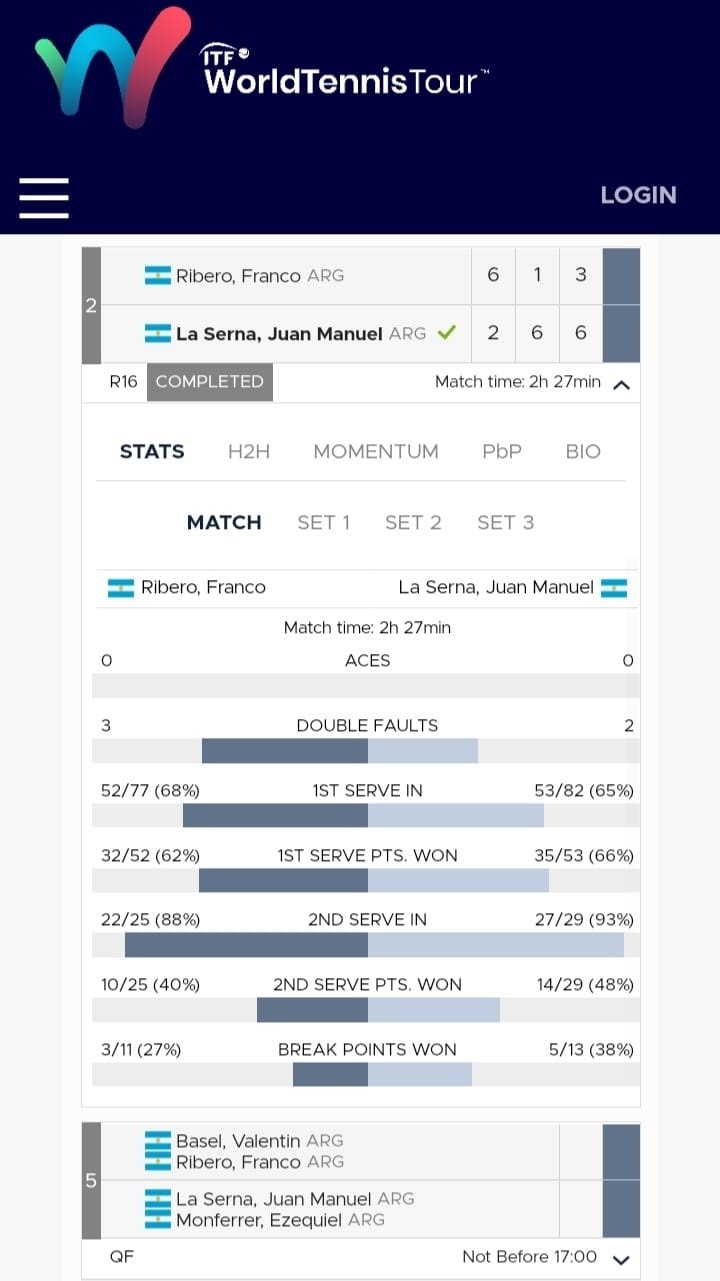
Task: Switch to the H2H tab
Action: 249,451
